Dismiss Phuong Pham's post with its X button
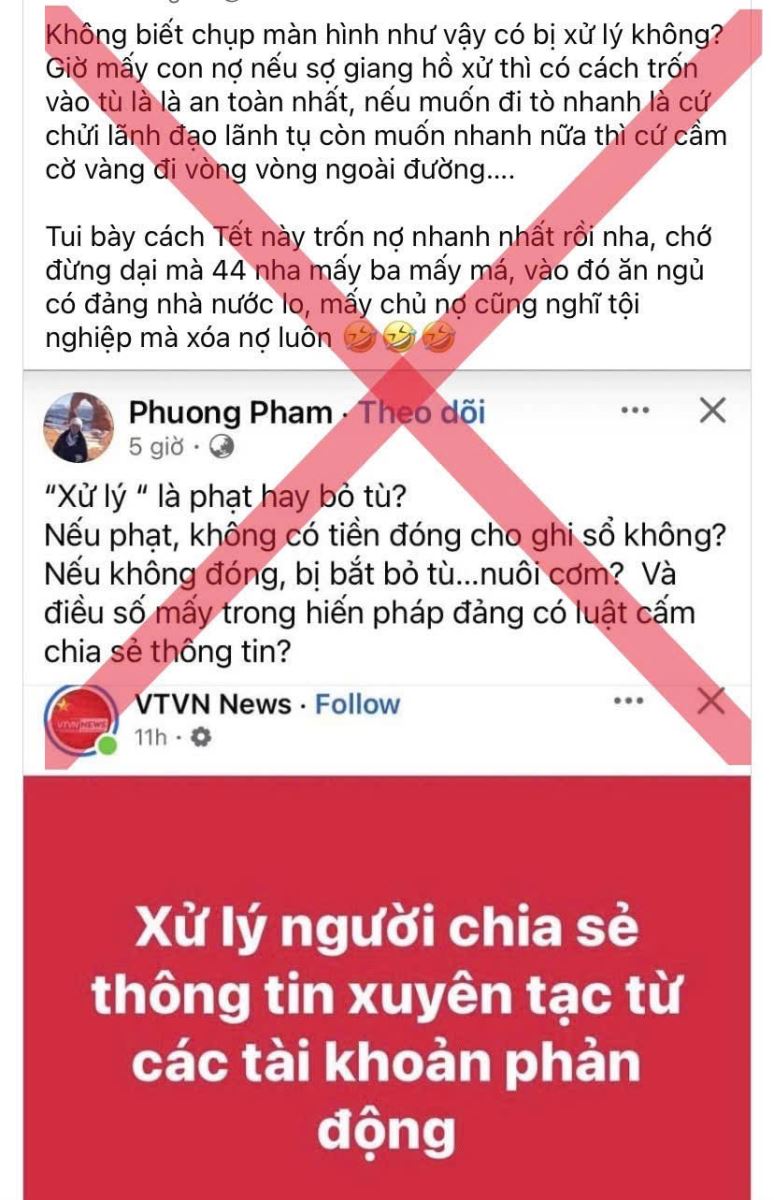This screenshot has width=774, height=1200. click(712, 407)
